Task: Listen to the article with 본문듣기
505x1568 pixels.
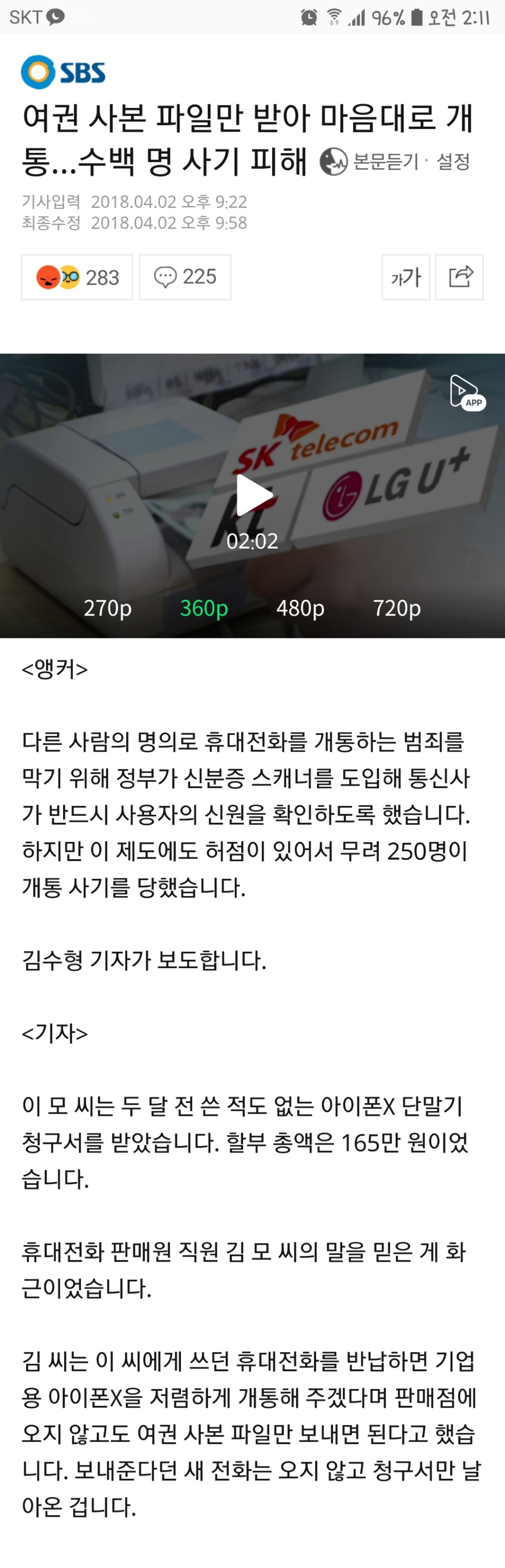Action: (x=370, y=162)
